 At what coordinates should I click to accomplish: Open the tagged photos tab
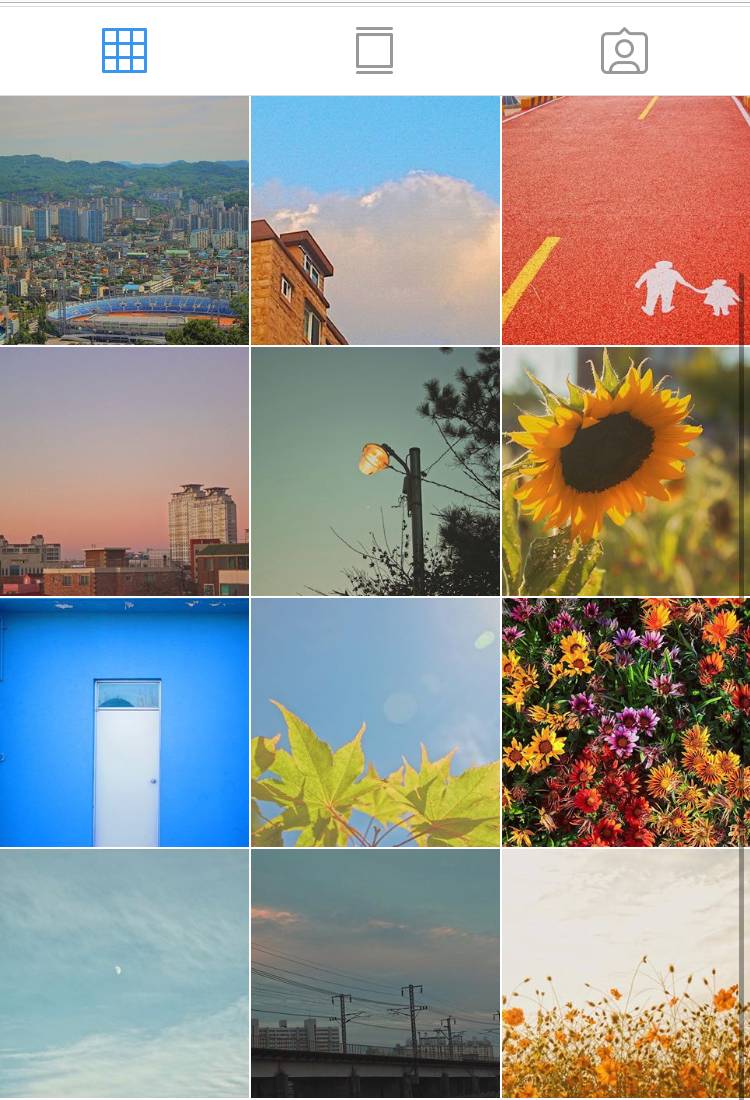click(624, 51)
